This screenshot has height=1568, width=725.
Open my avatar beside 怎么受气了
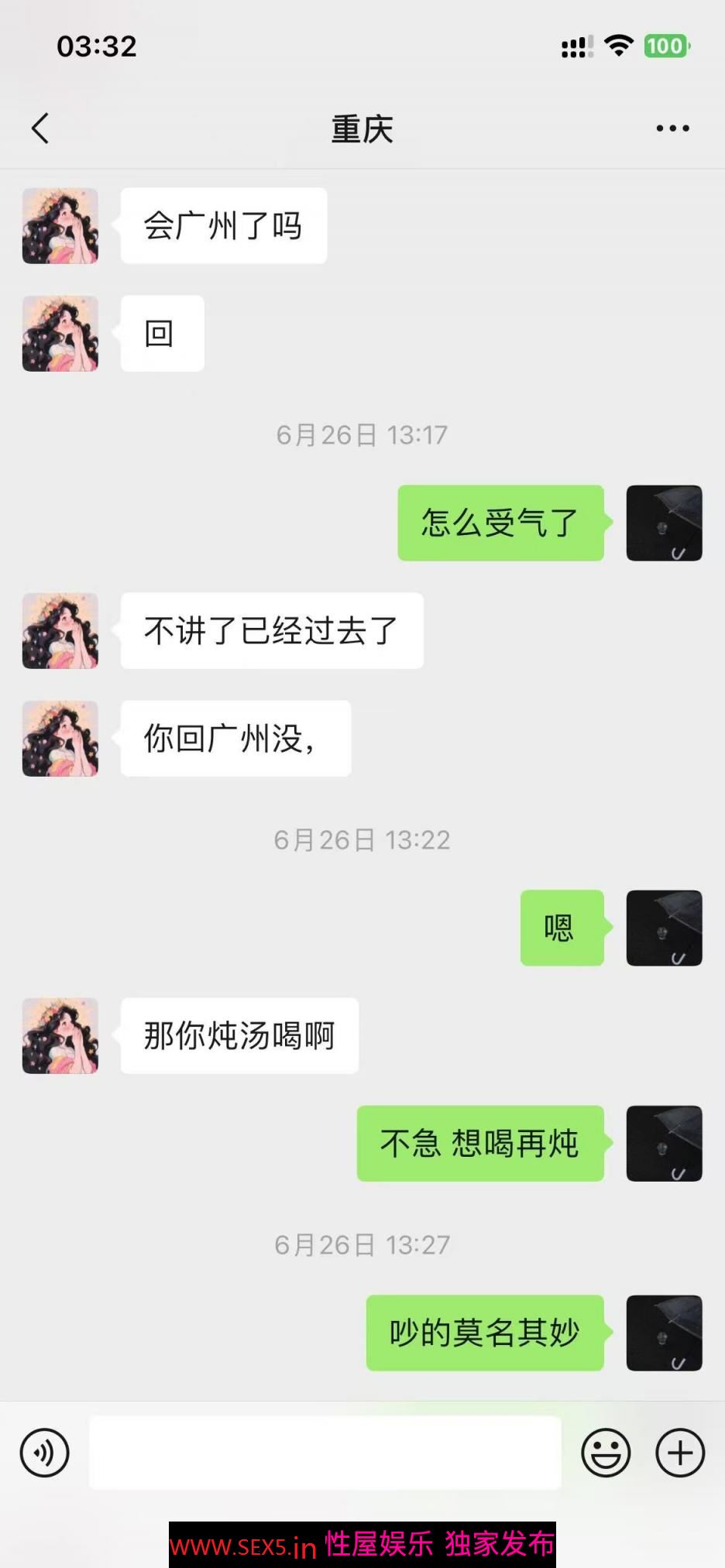(664, 523)
